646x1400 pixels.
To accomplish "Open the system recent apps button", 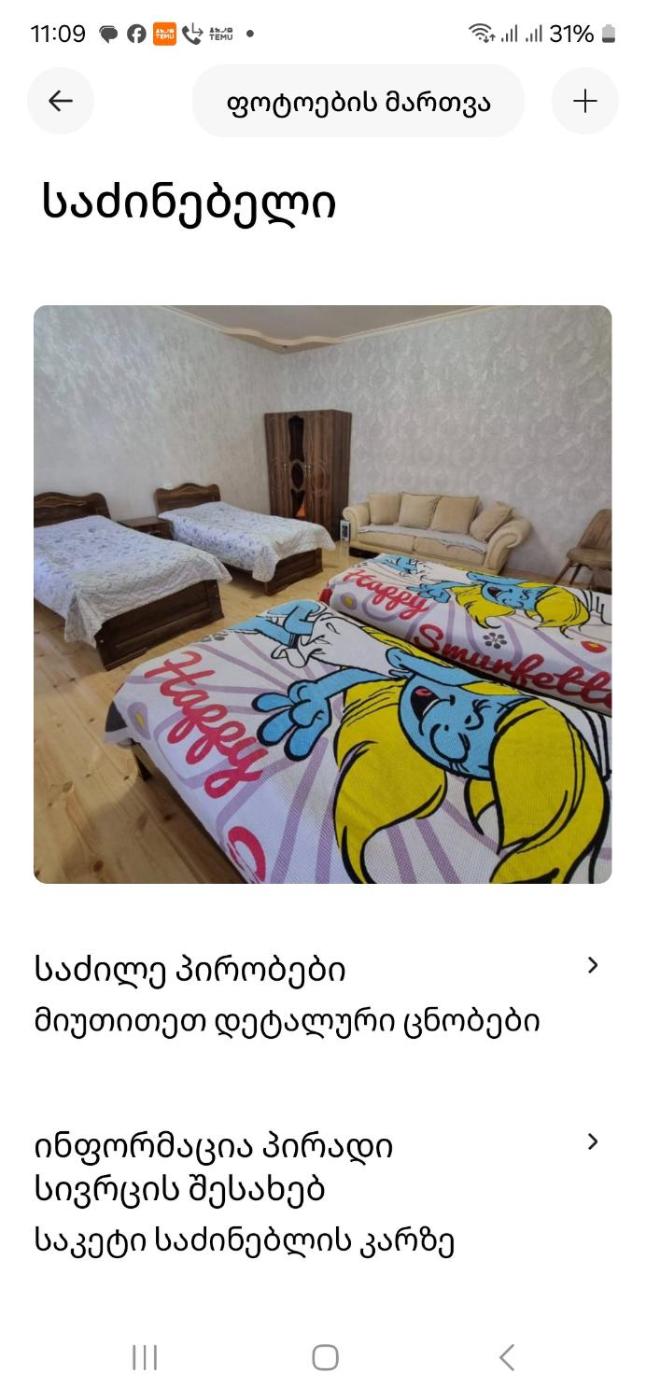I will pos(145,1357).
